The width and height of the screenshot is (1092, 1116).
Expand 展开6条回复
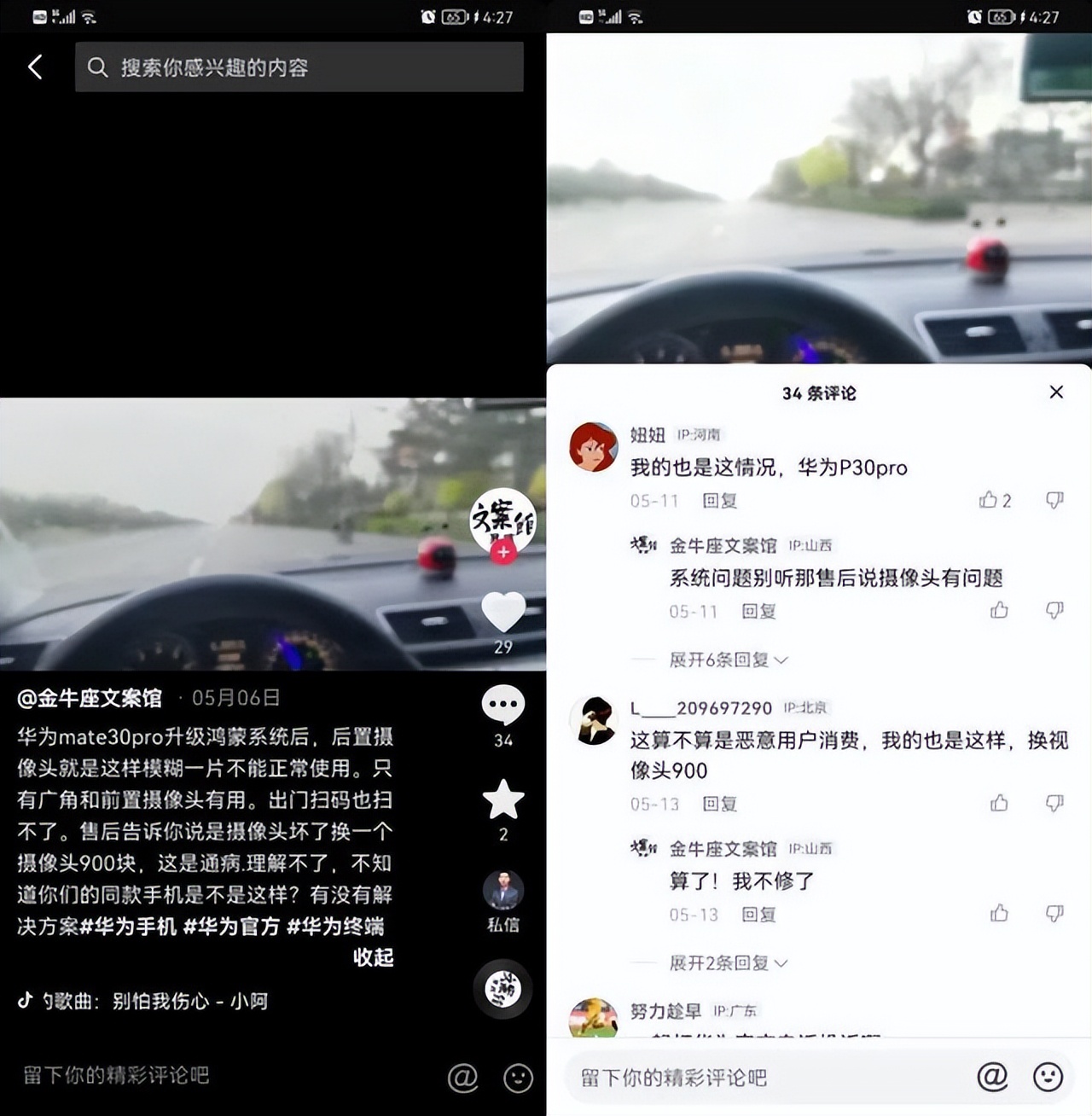pos(728,660)
